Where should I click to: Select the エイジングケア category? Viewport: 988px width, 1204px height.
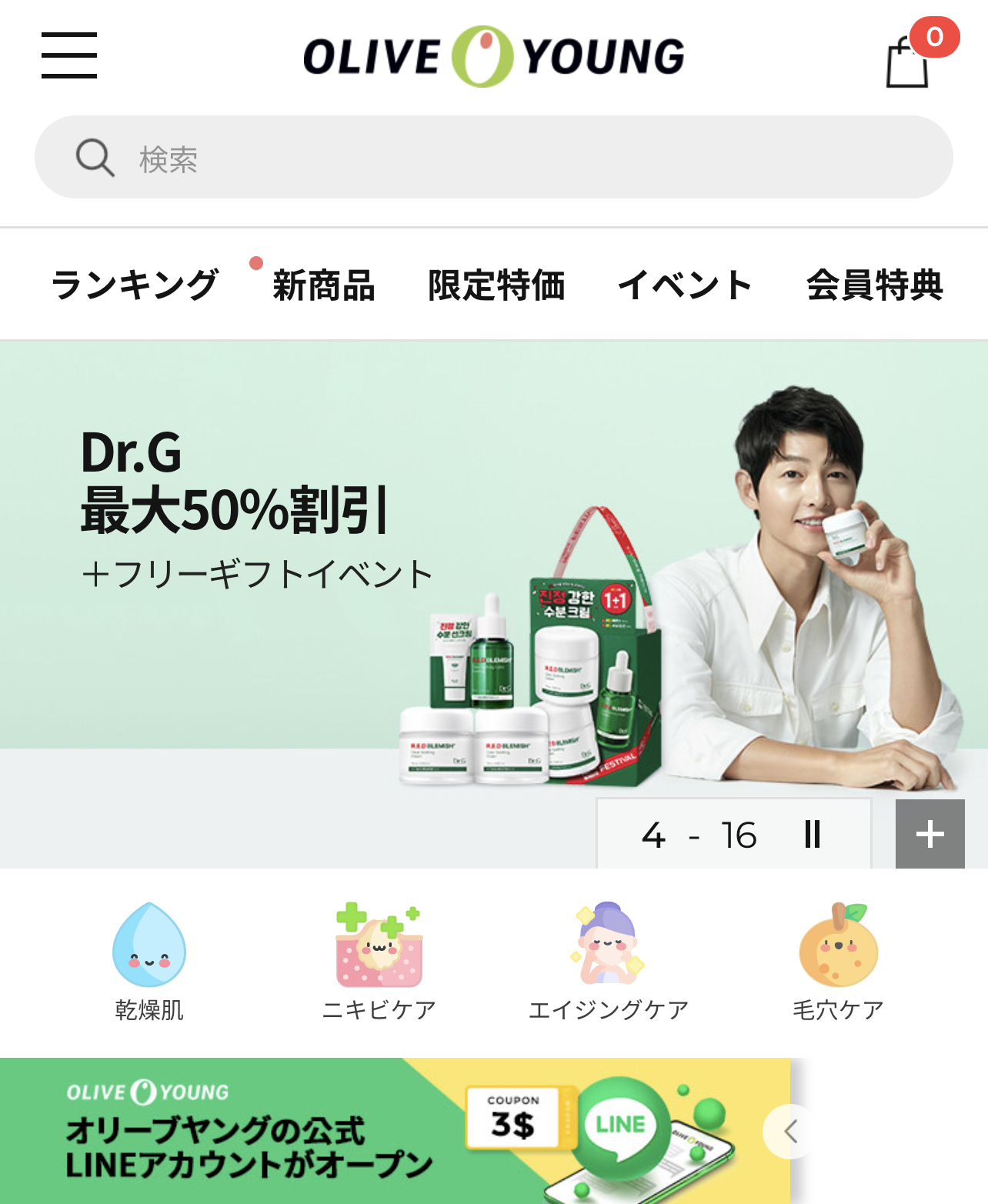coord(608,962)
